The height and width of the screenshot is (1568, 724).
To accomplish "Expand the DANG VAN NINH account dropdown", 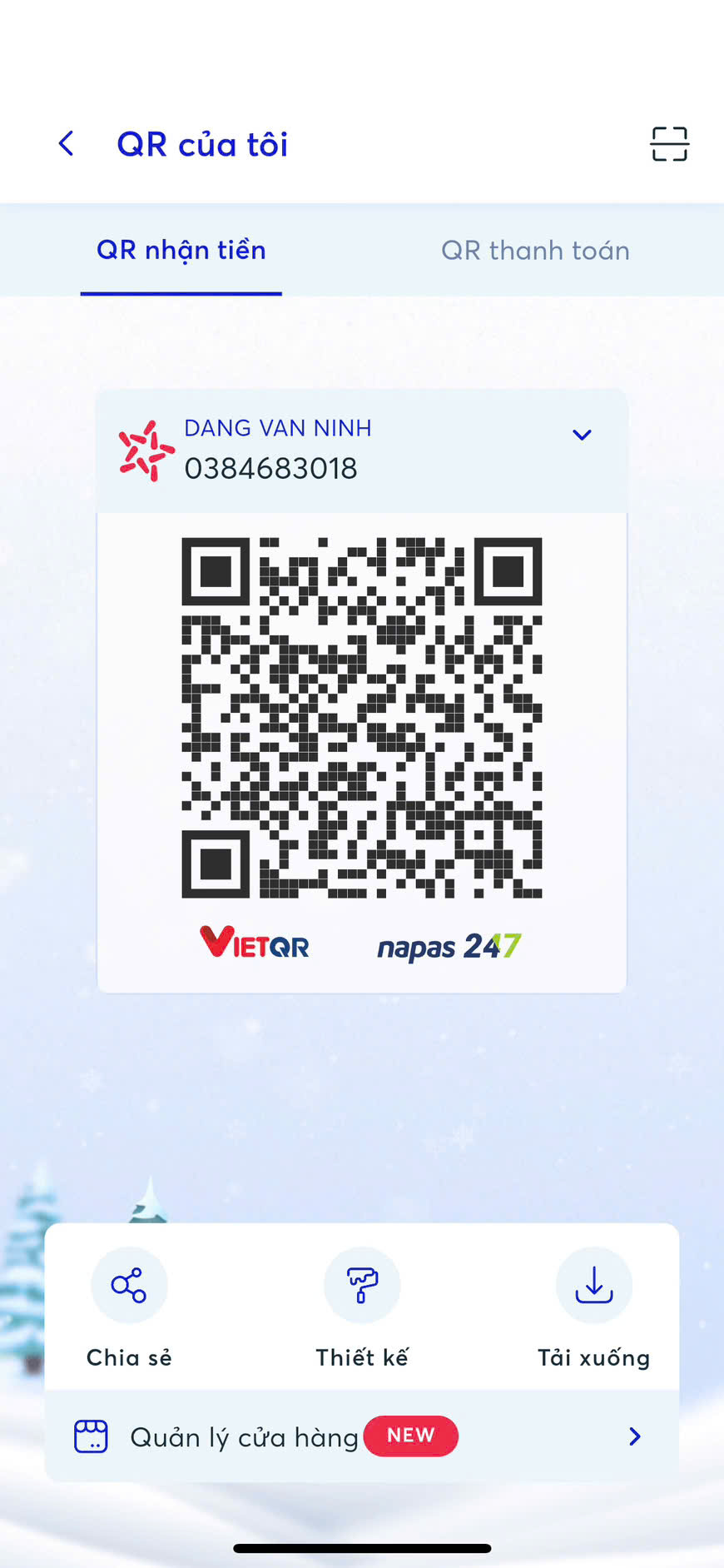I will coord(582,435).
